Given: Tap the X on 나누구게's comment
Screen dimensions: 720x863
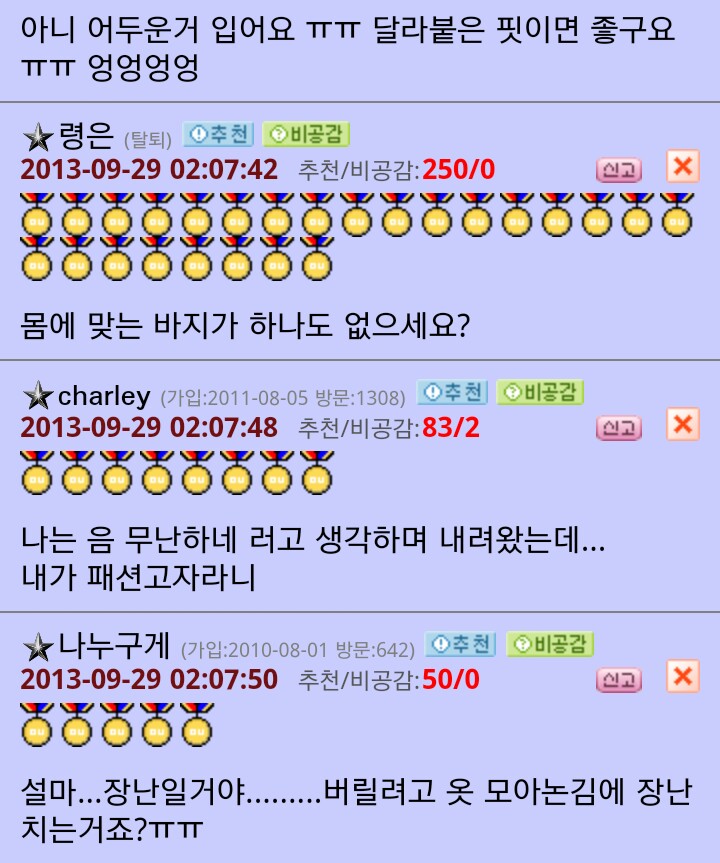Looking at the screenshot, I should (x=682, y=676).
